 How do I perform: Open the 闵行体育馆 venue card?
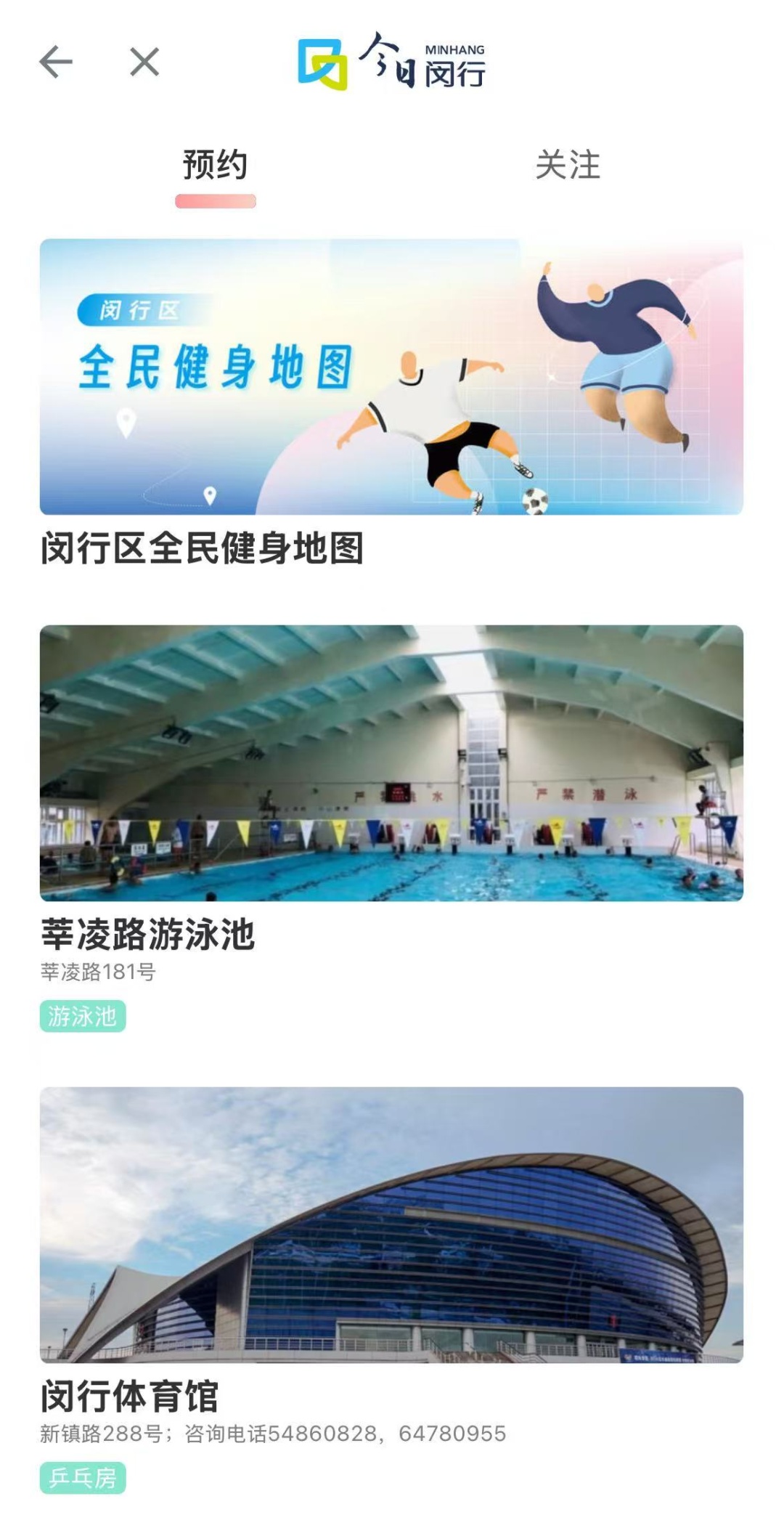tap(391, 1224)
